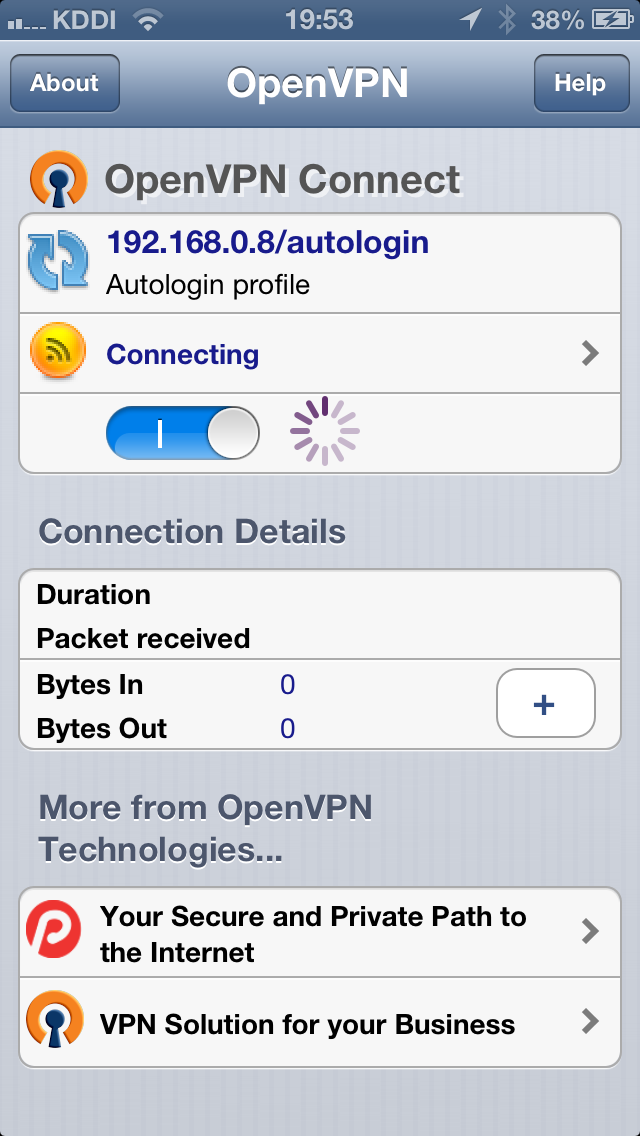Image resolution: width=640 pixels, height=1136 pixels.
Task: Open the Help page
Action: click(581, 83)
